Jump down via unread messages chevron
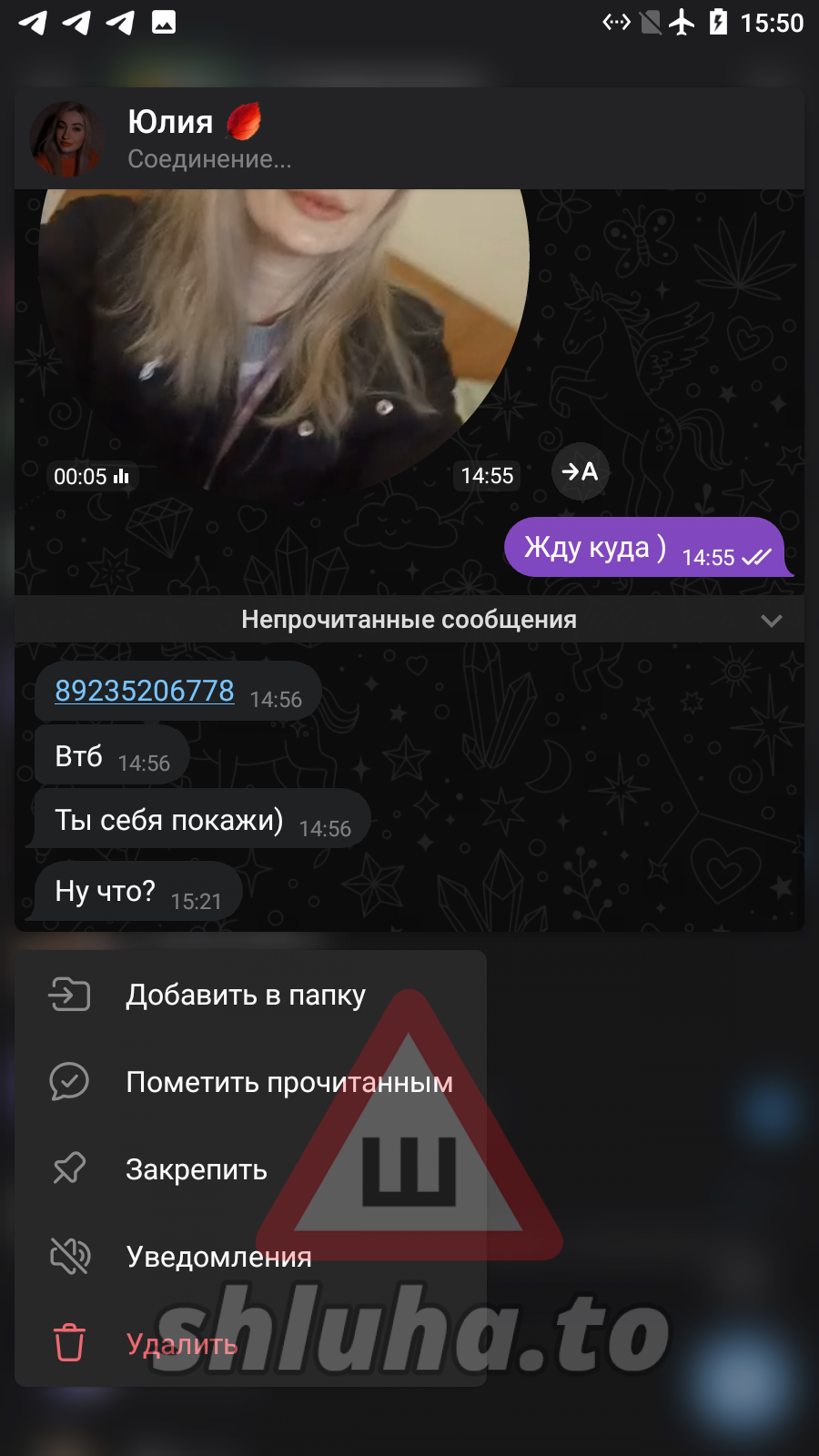 click(x=771, y=621)
